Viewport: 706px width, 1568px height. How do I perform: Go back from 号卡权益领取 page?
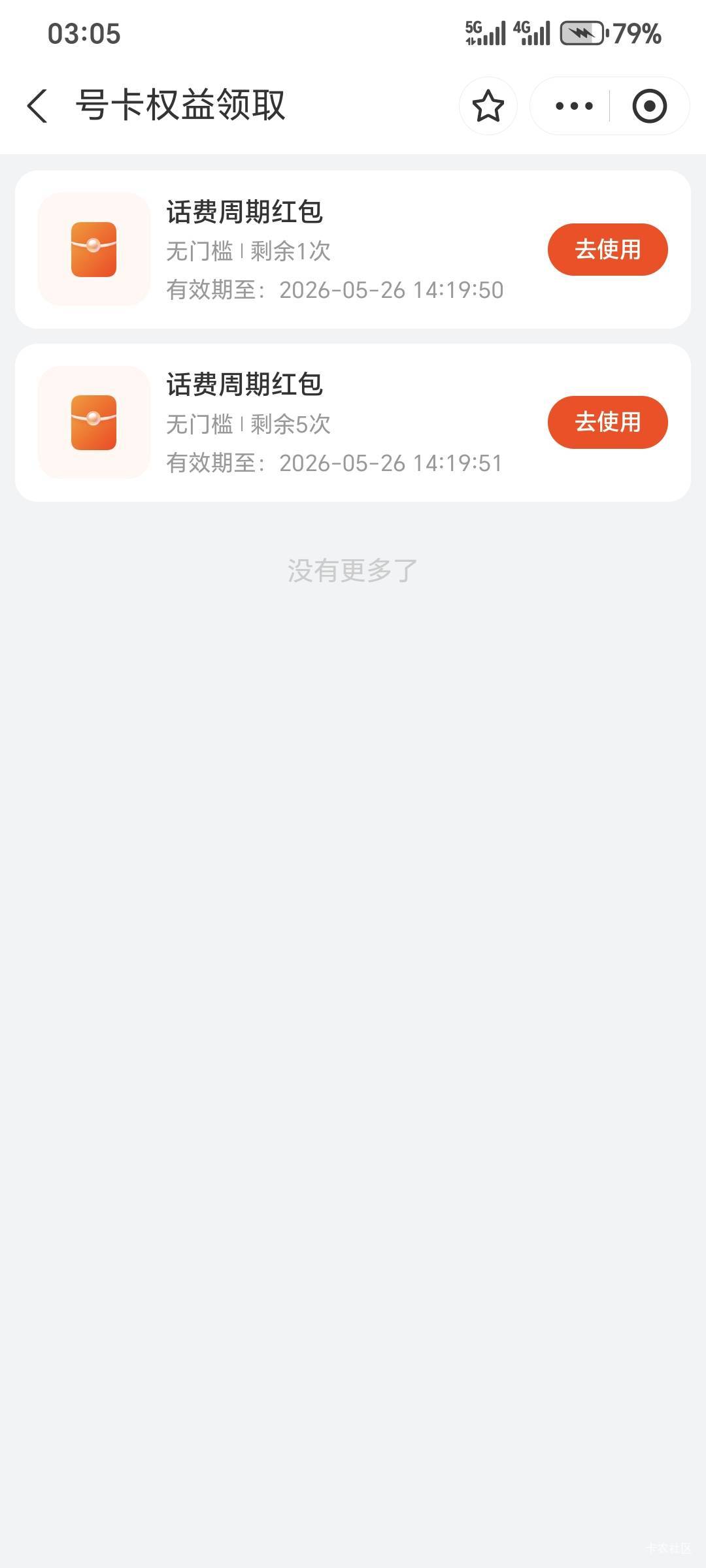point(37,106)
